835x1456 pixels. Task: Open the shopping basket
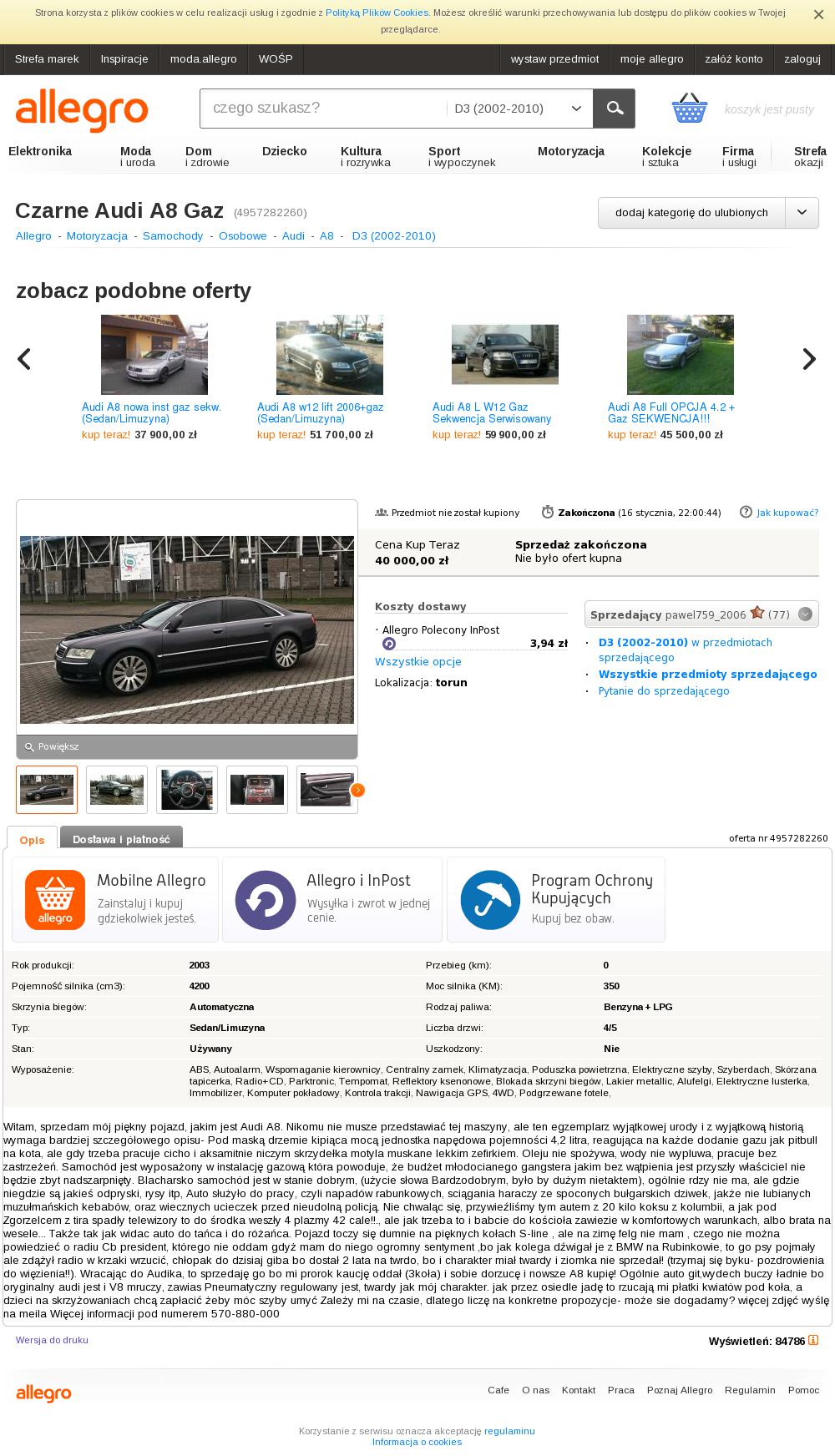[690, 109]
